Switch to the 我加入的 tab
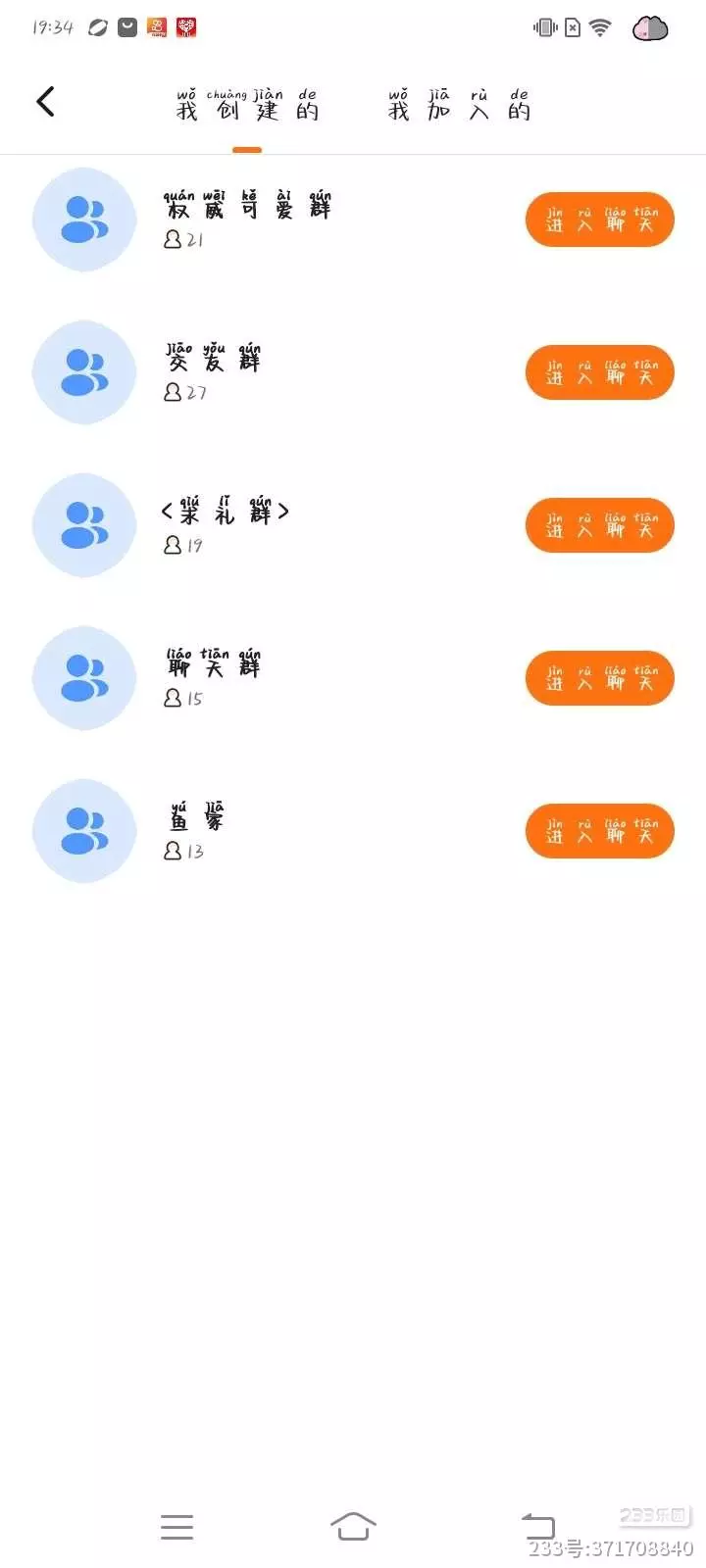This screenshot has width=706, height=1568. tap(459, 106)
